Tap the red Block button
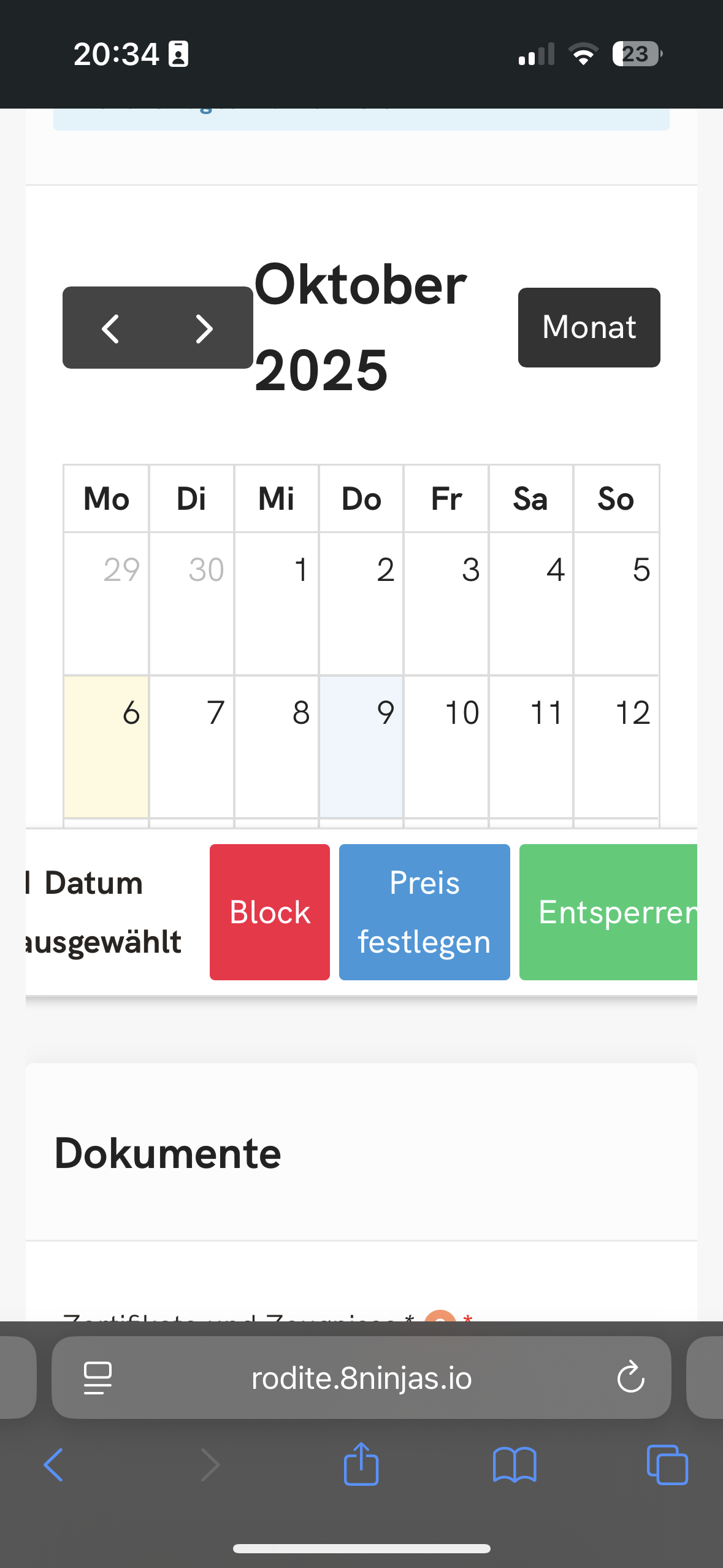Image resolution: width=723 pixels, height=1568 pixels. [270, 912]
